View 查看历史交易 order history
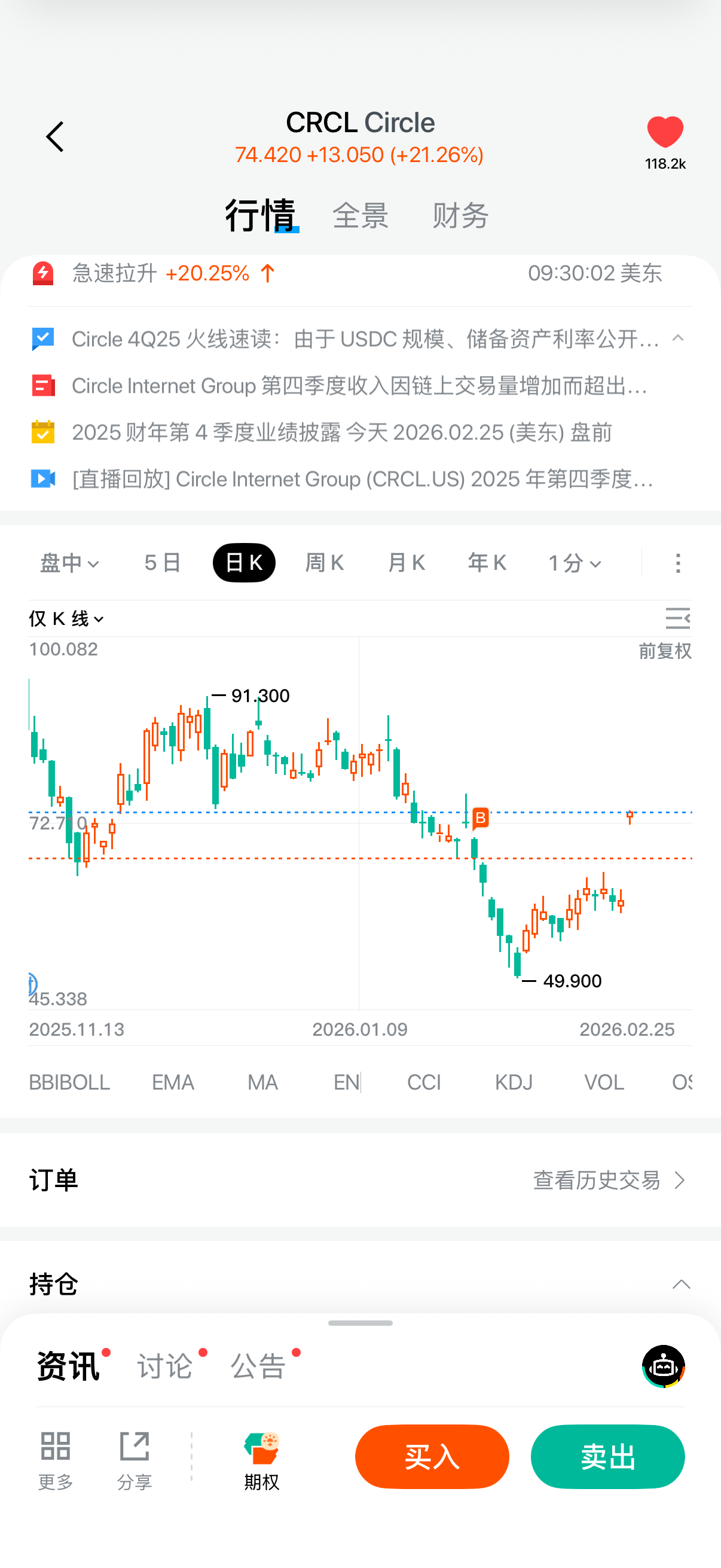This screenshot has width=721, height=1568. click(x=609, y=1180)
